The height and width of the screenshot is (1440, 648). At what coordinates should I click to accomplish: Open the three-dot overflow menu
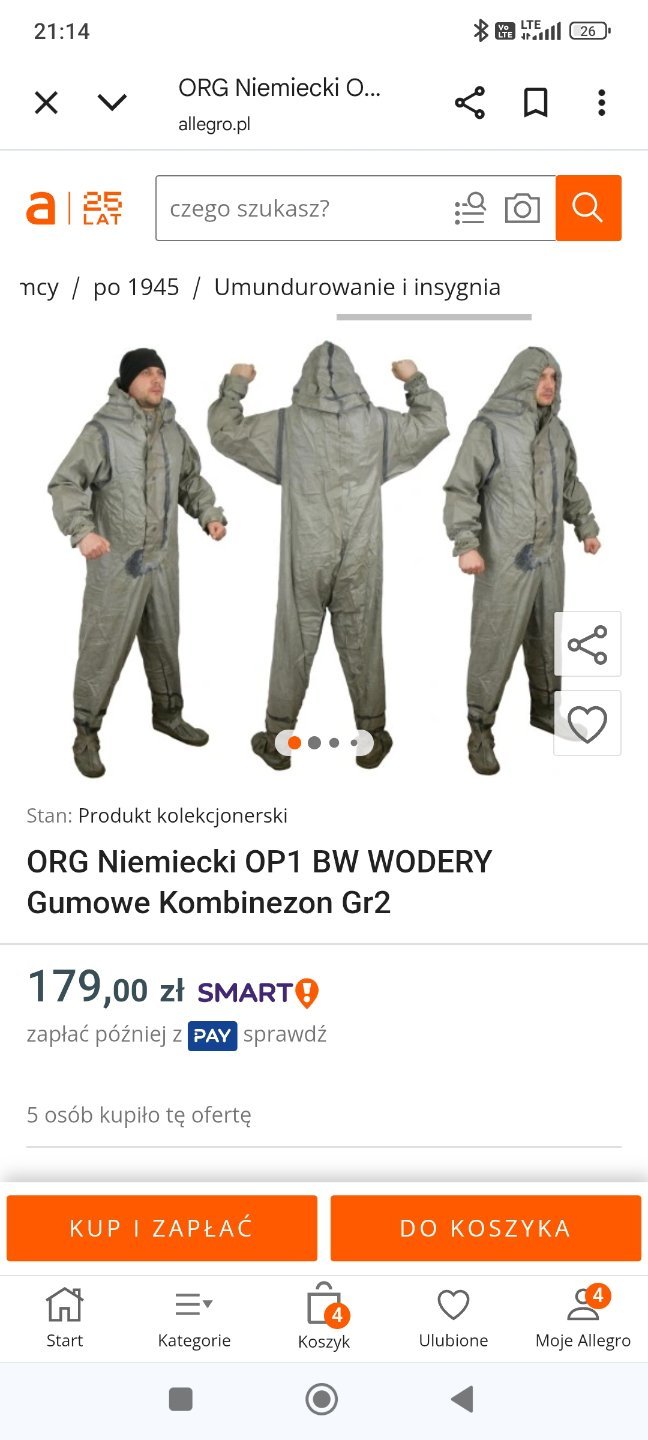601,103
